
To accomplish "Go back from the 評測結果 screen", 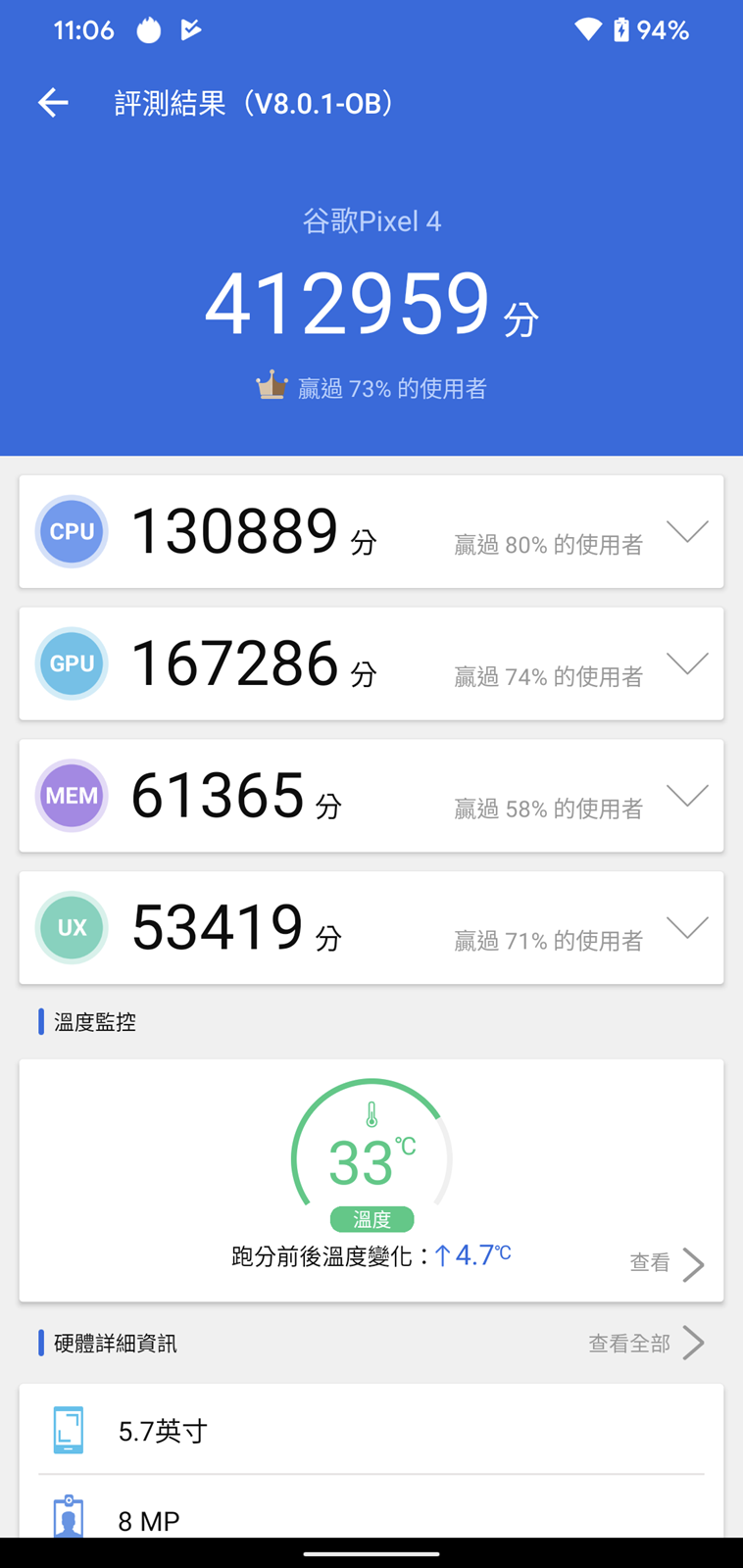I will pyautogui.click(x=53, y=103).
